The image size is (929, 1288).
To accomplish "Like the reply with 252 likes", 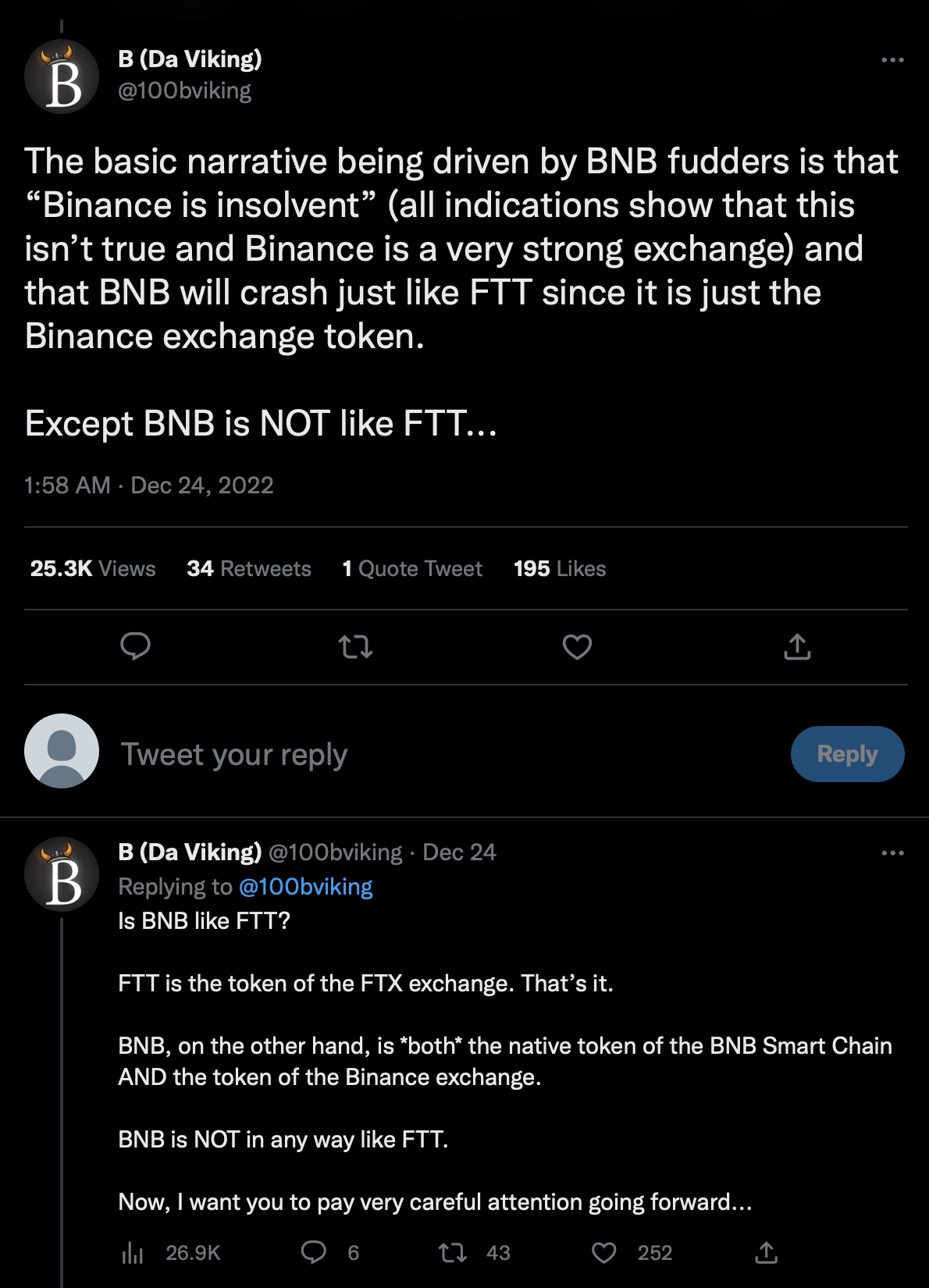I will 603,1253.
